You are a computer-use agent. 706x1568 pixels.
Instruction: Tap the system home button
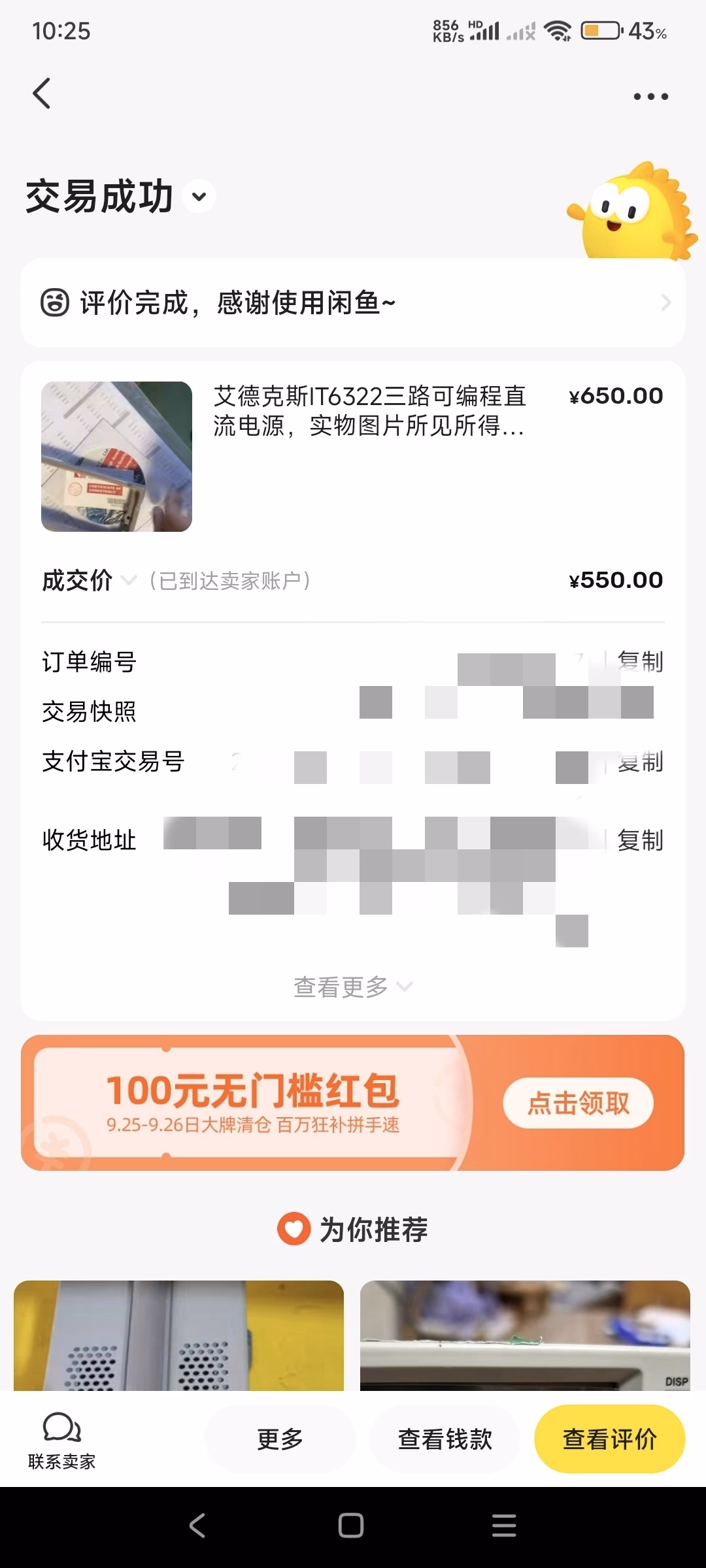[351, 1526]
